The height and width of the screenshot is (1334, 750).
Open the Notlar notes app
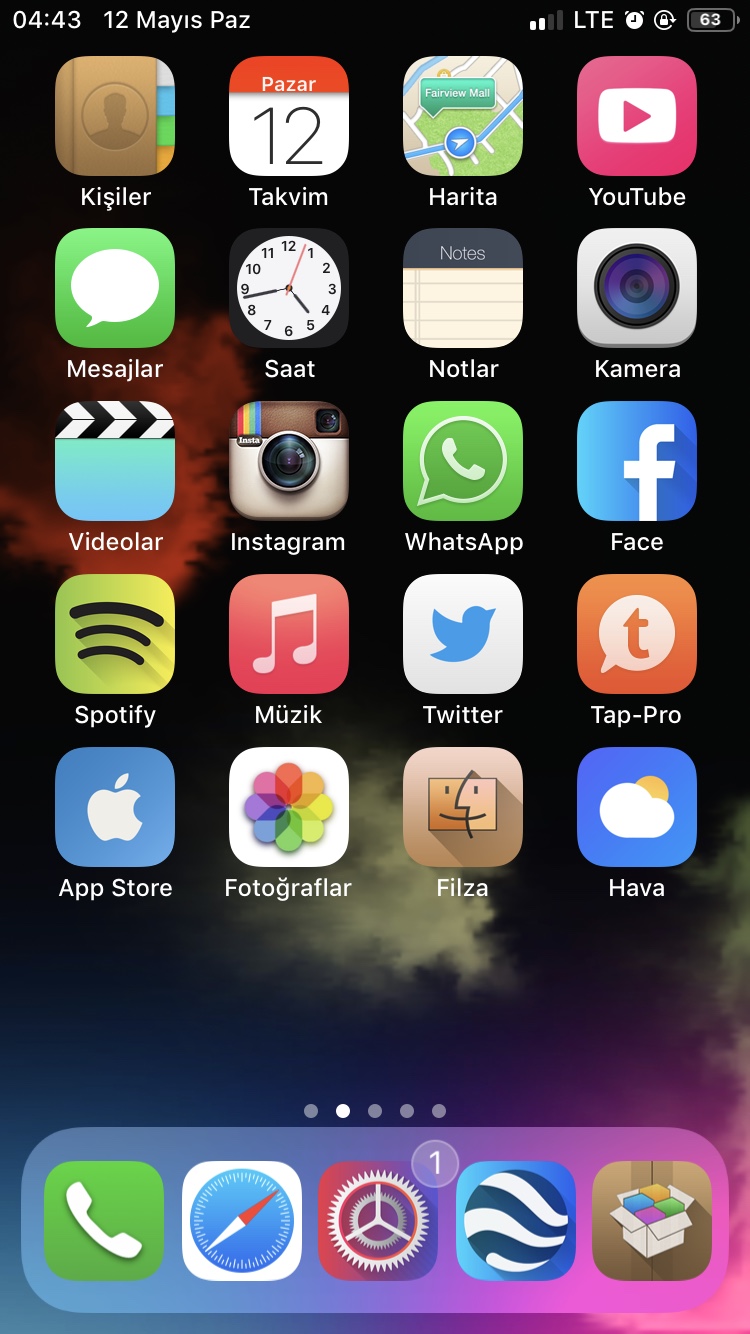(x=463, y=288)
